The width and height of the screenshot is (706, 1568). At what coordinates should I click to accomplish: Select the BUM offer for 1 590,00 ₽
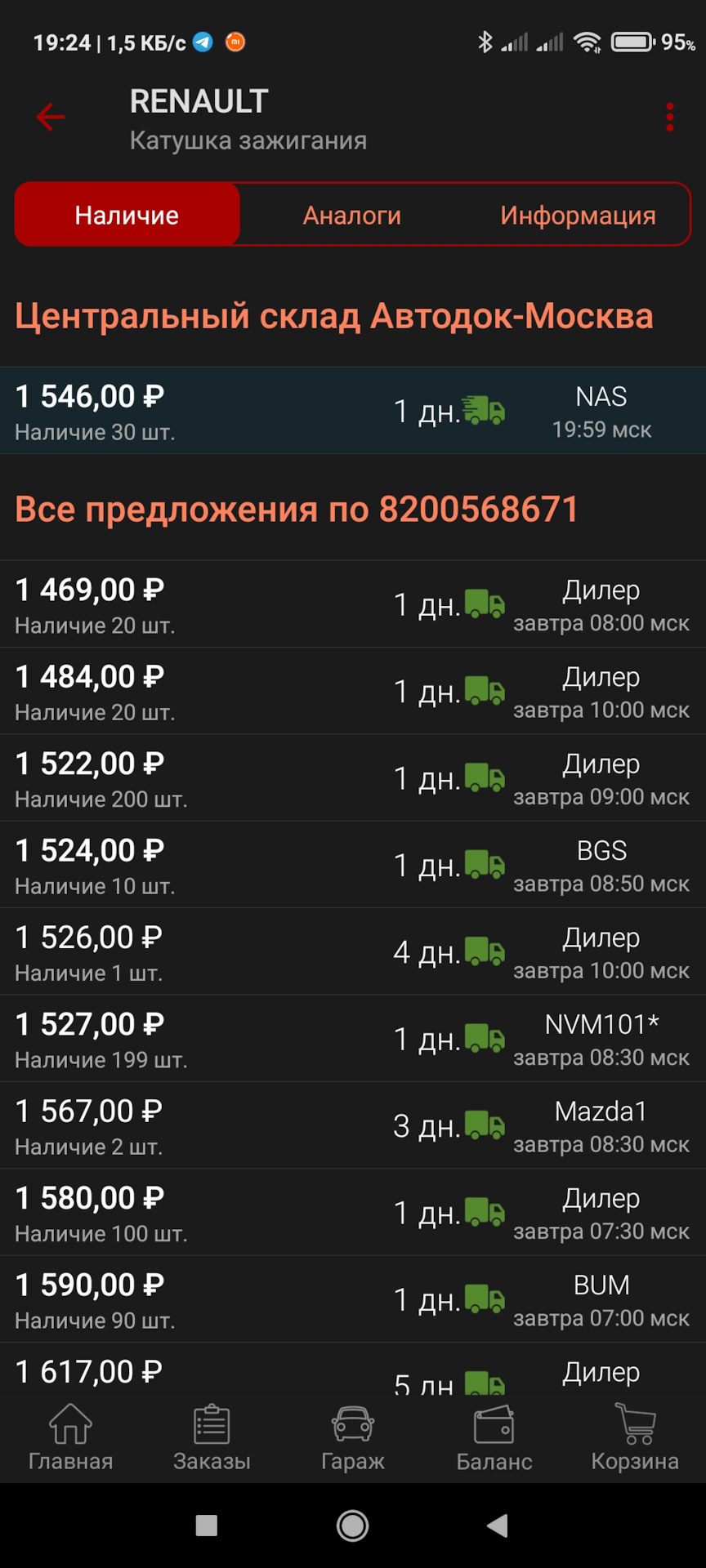coord(353,1300)
